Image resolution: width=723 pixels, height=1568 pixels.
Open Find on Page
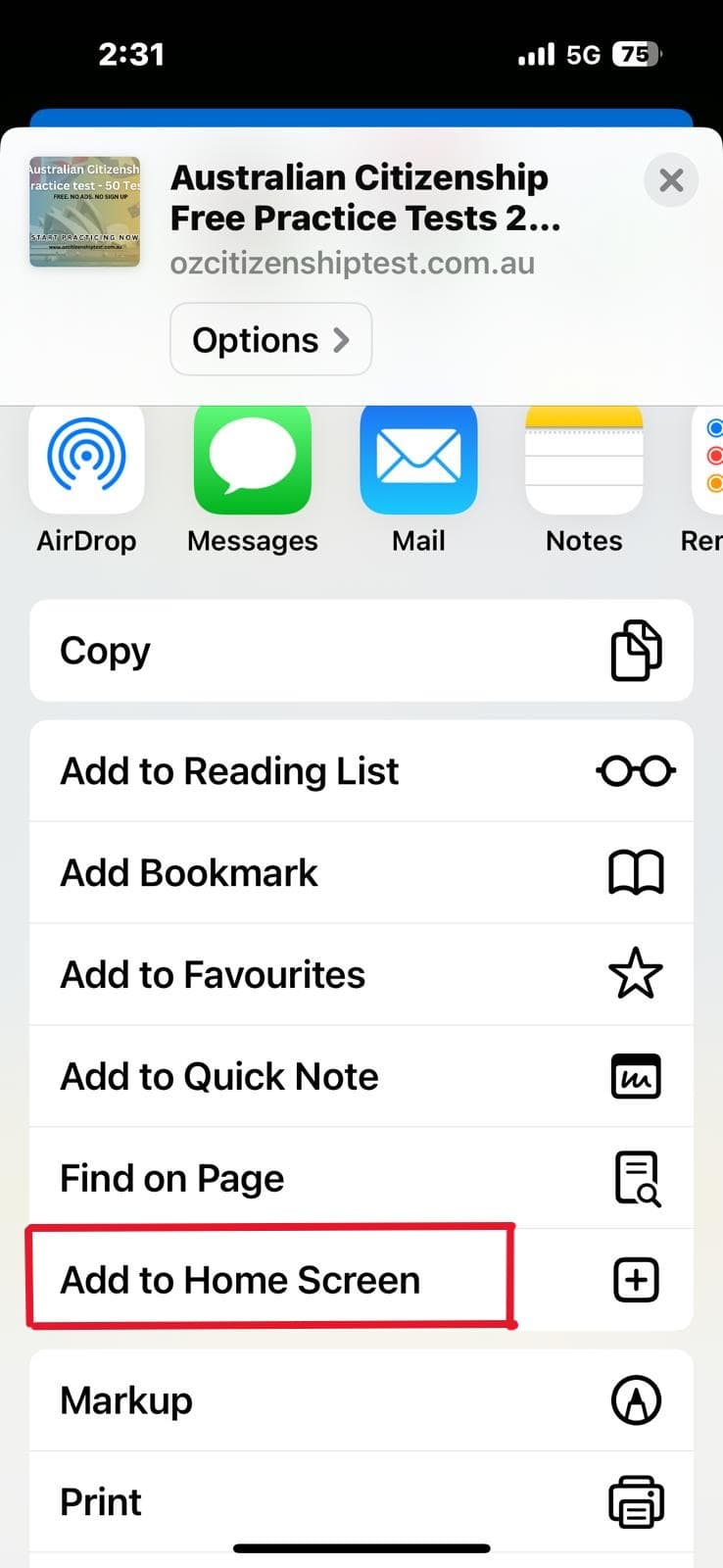pos(361,1178)
